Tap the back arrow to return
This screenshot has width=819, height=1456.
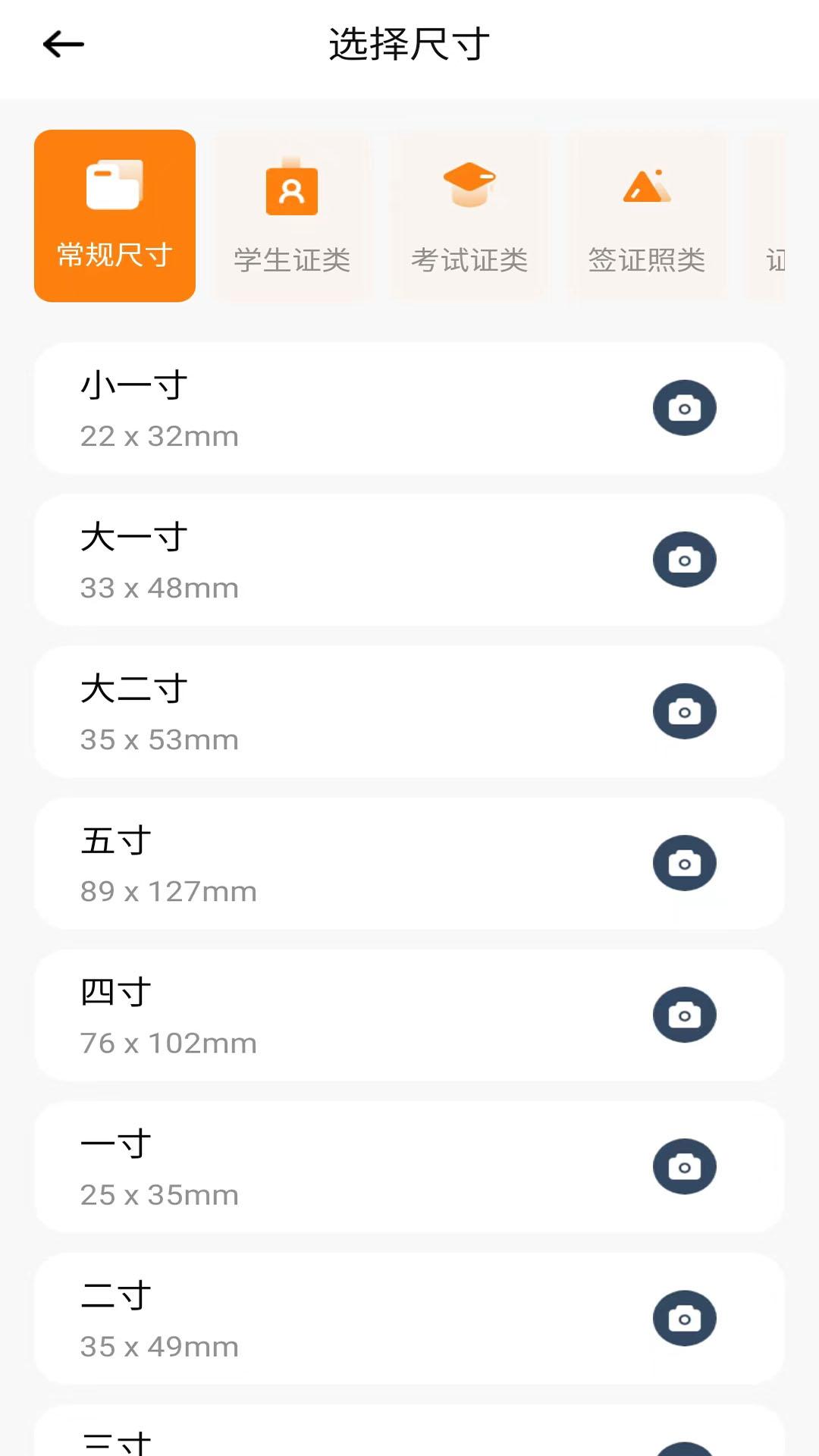[61, 44]
